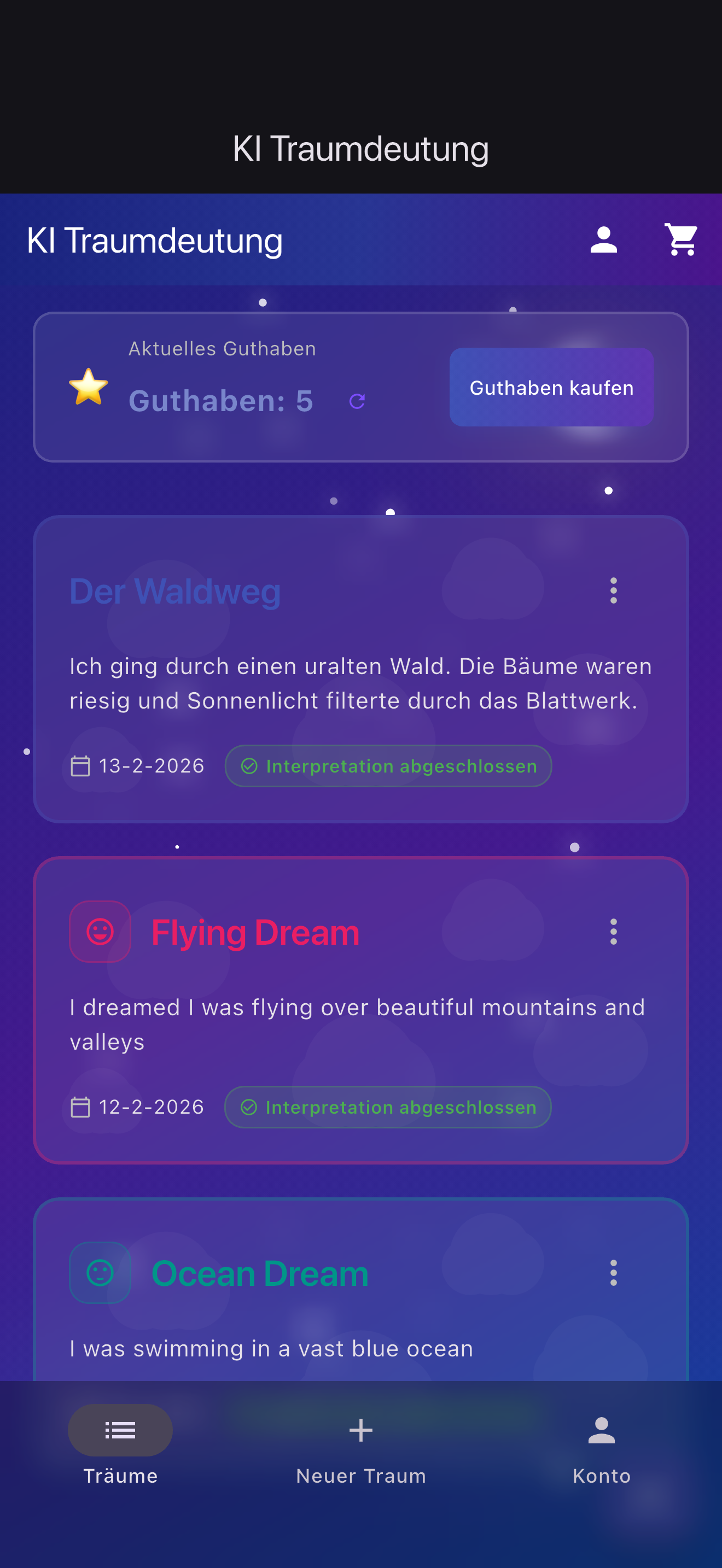The width and height of the screenshot is (722, 1568).
Task: Click Interpretation abgeschlossen badge on Flying Dream
Action: pos(388,1107)
